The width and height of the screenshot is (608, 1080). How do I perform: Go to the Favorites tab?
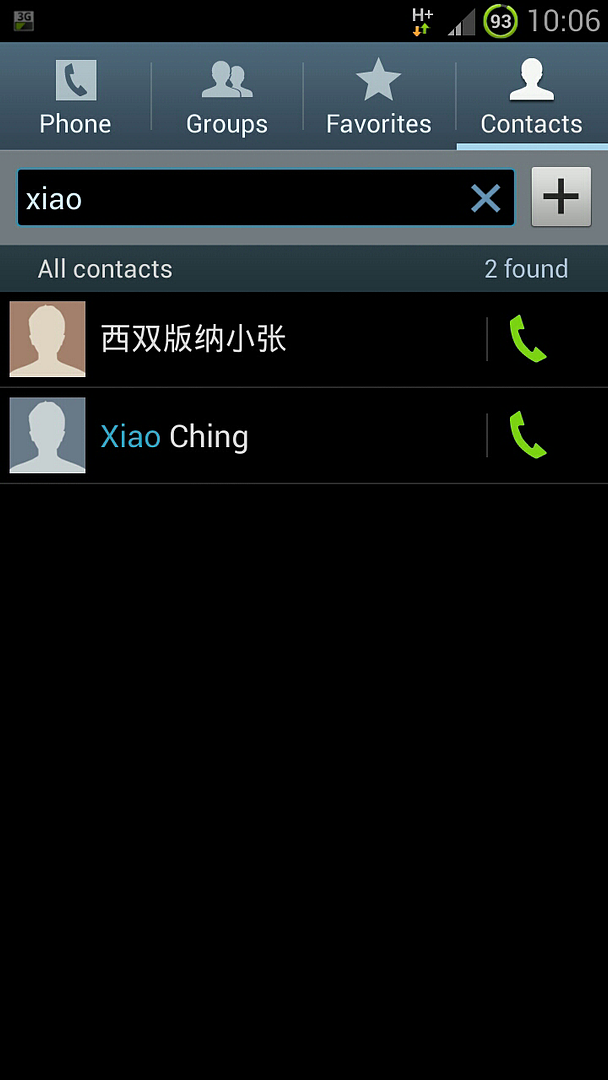(379, 98)
